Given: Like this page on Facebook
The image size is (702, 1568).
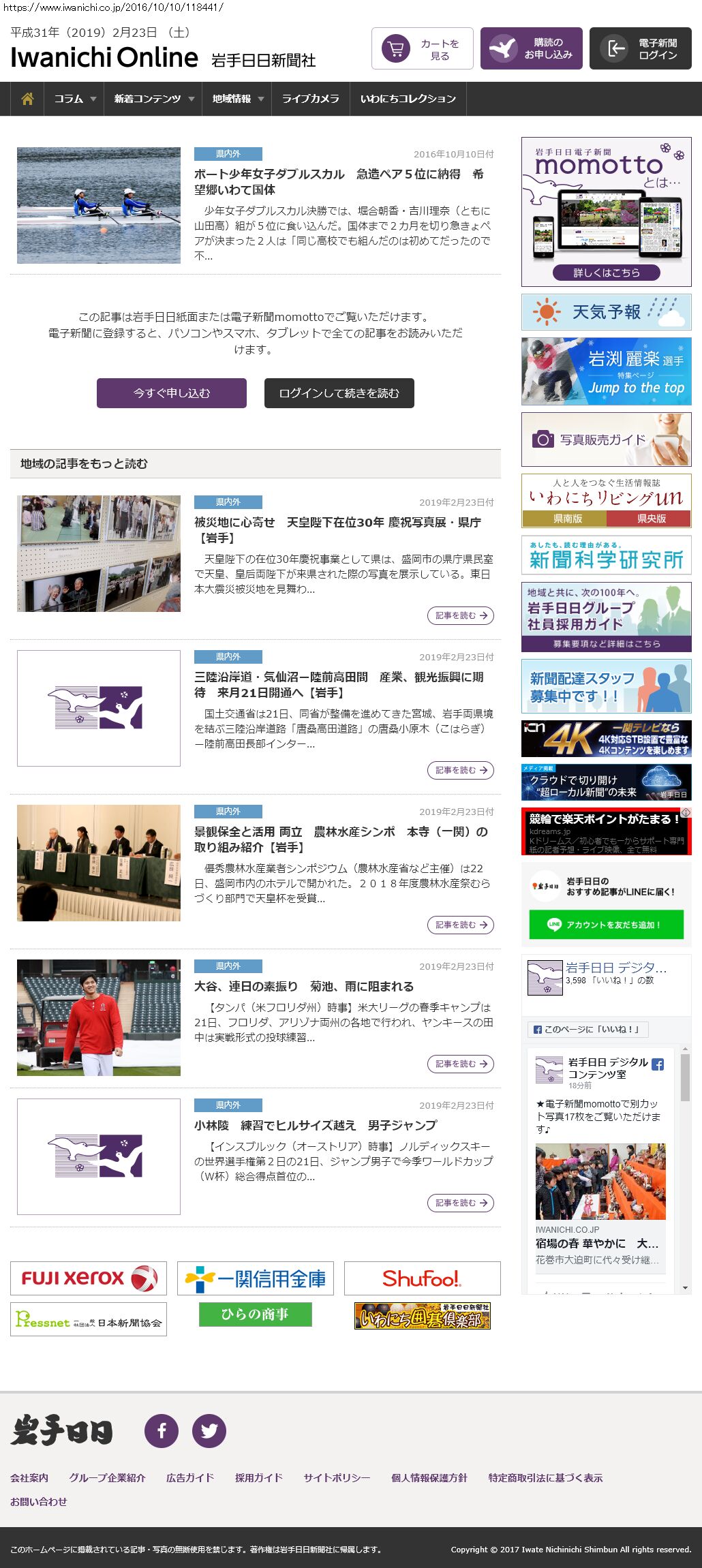Looking at the screenshot, I should (x=587, y=1029).
